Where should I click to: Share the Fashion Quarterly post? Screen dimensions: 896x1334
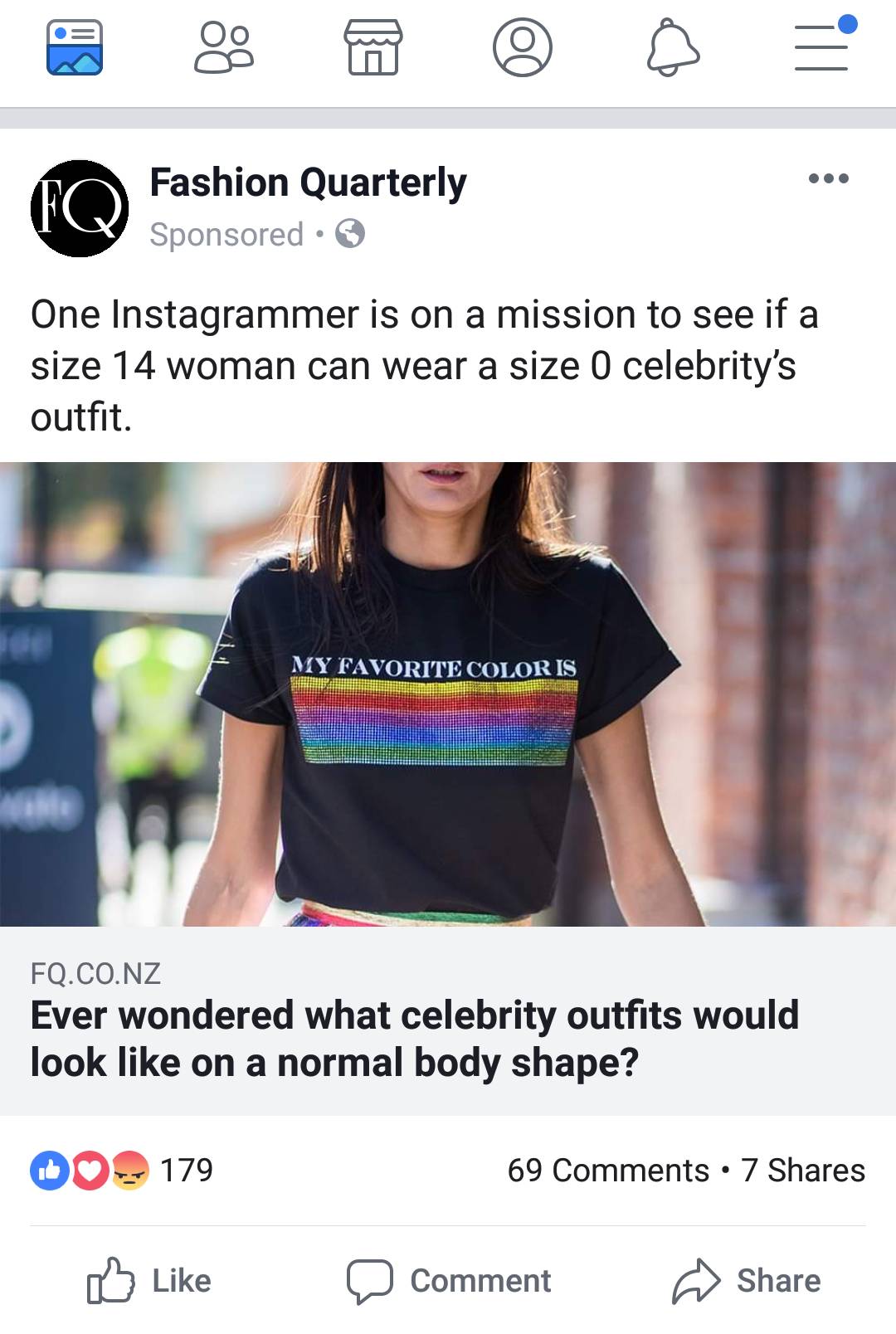(x=747, y=1280)
